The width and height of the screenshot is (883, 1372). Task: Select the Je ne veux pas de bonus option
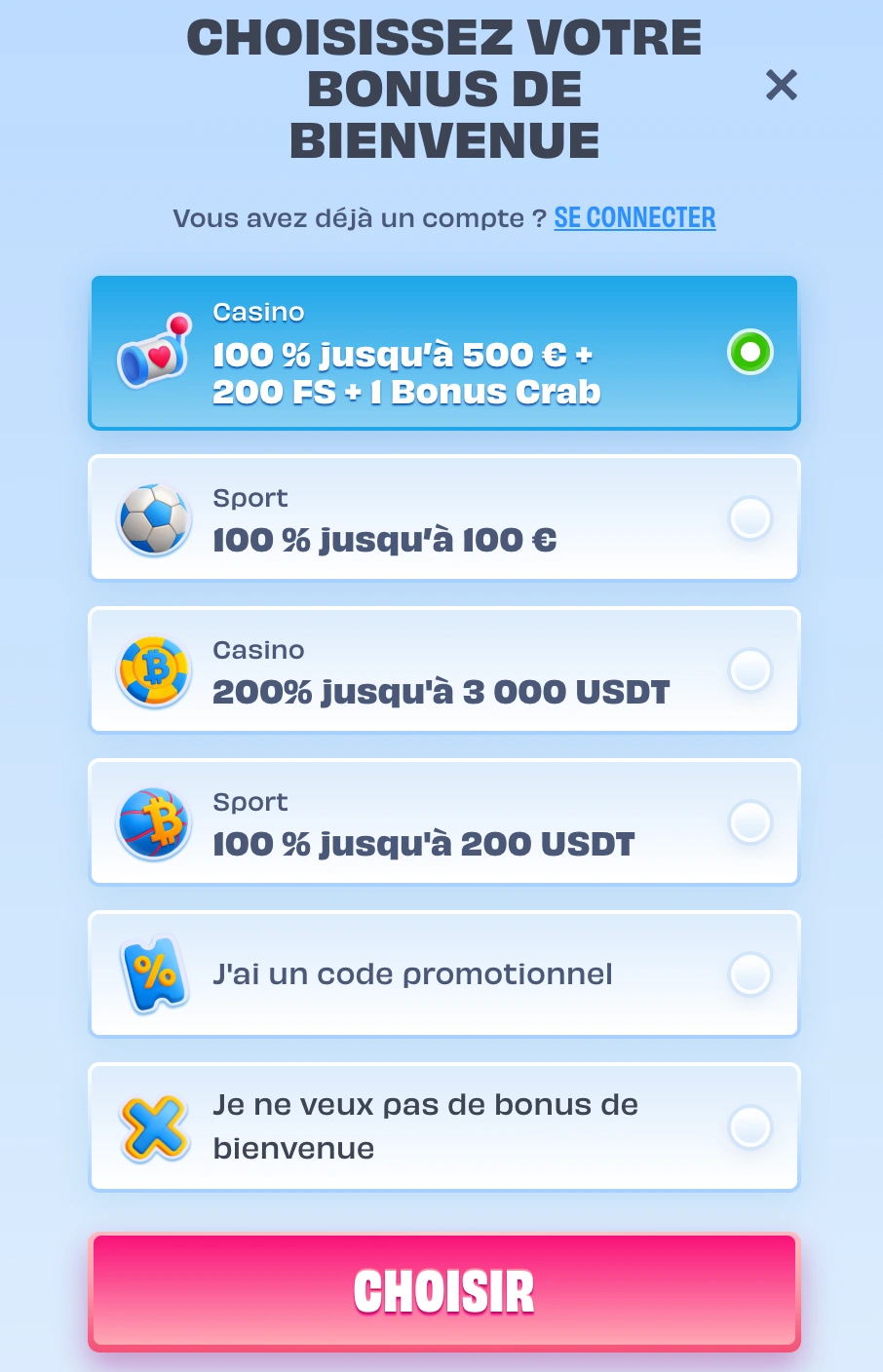[x=749, y=1125]
